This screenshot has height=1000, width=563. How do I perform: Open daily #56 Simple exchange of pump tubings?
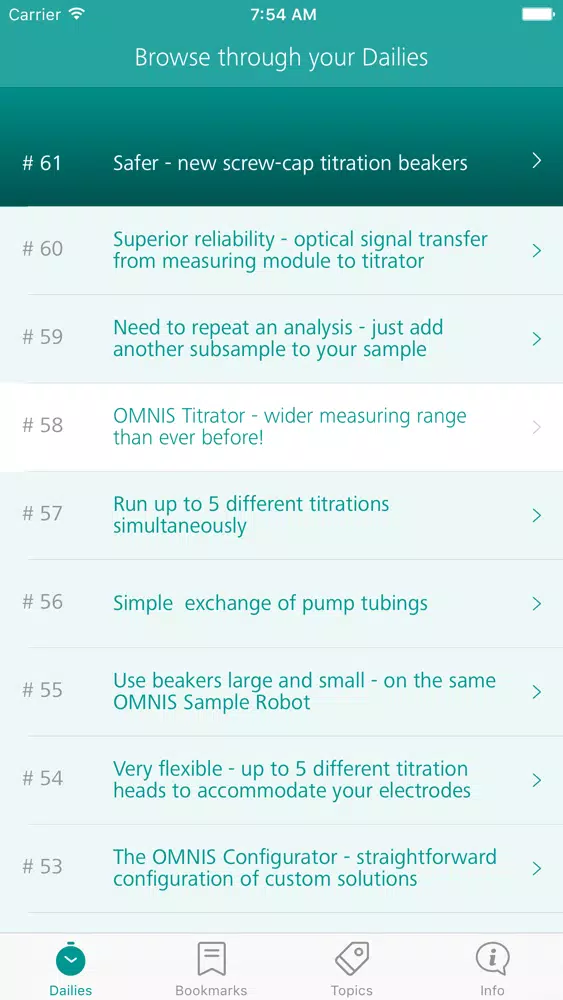281,603
